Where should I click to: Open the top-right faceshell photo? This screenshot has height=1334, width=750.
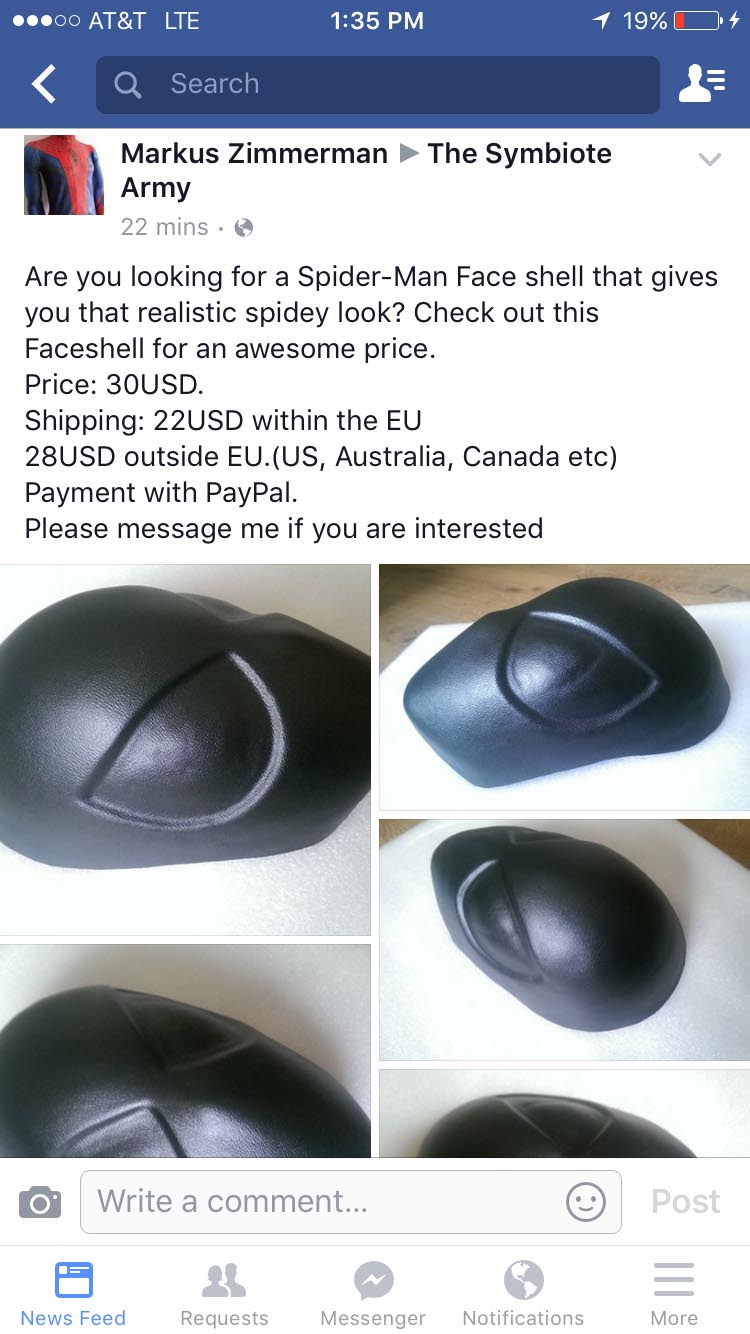(564, 687)
